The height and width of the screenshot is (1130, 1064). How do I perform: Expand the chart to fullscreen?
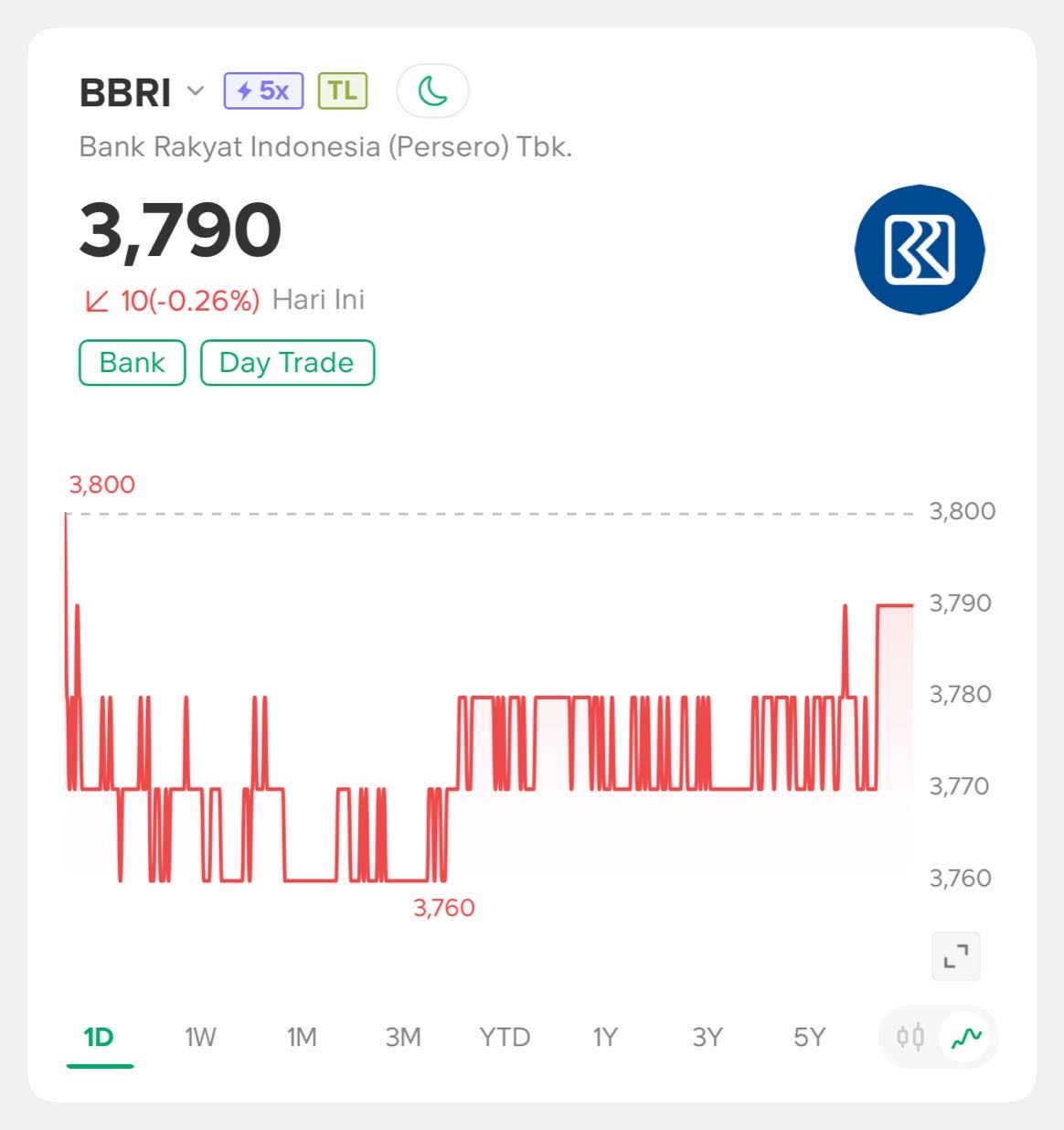coord(955,956)
